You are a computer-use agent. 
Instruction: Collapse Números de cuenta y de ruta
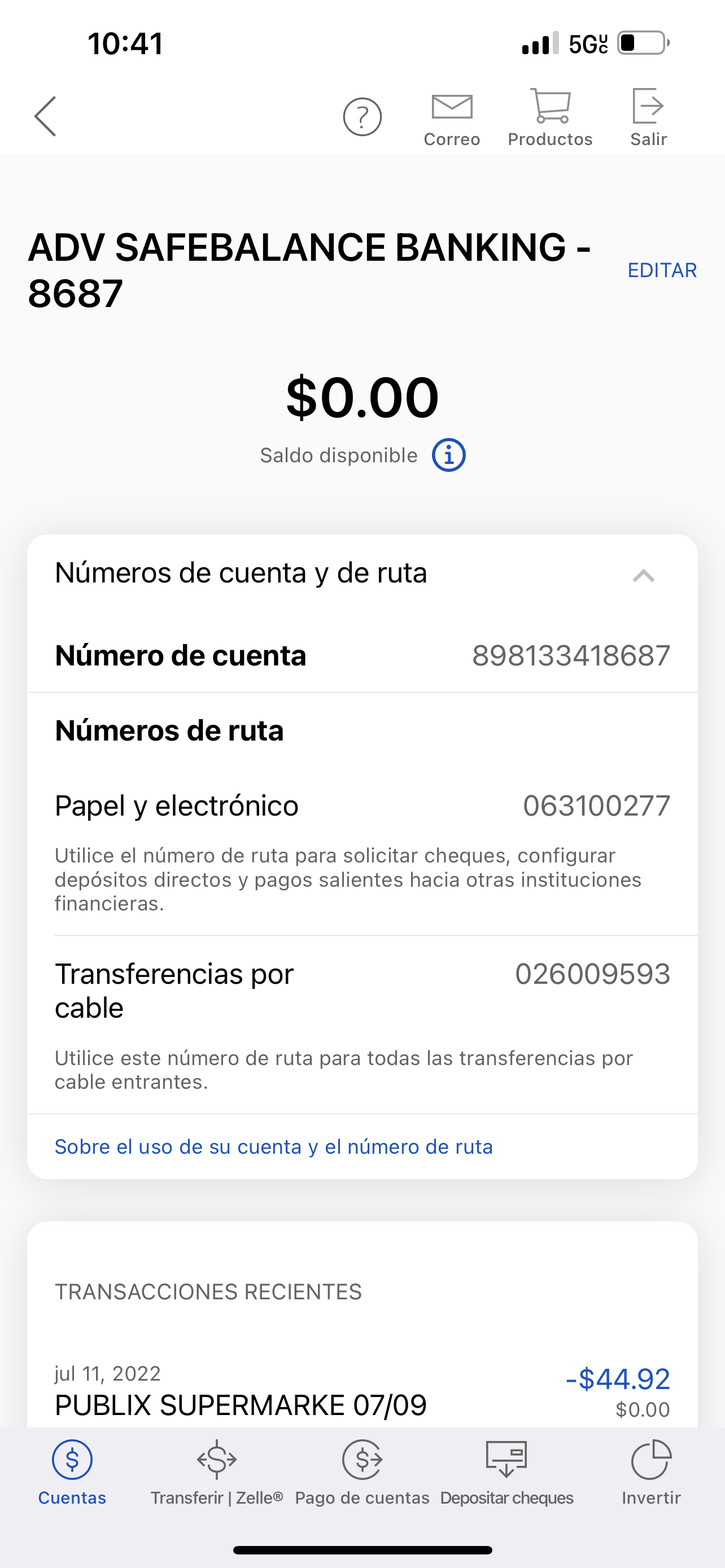[x=644, y=575]
